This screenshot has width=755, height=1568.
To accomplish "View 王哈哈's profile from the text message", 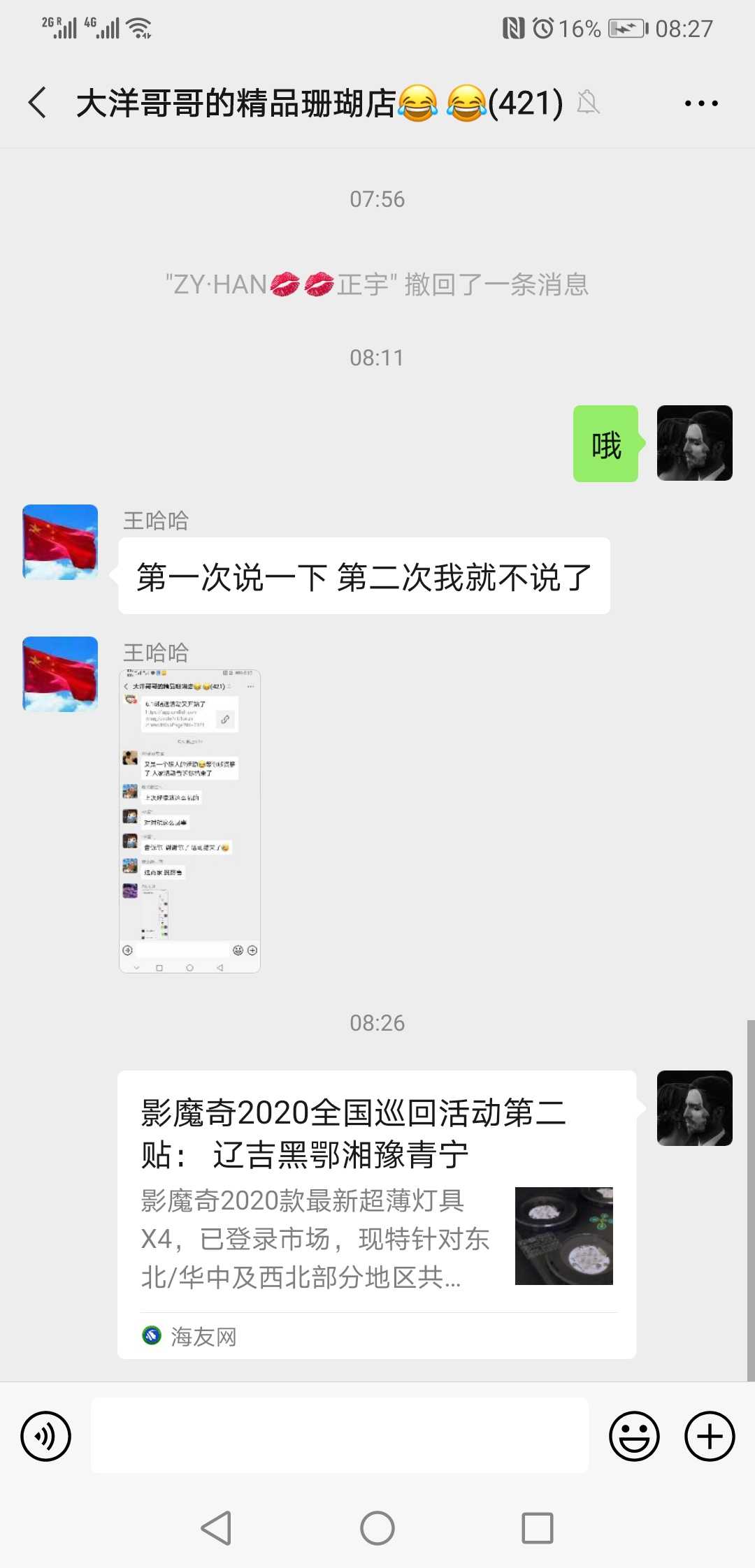I will [60, 542].
